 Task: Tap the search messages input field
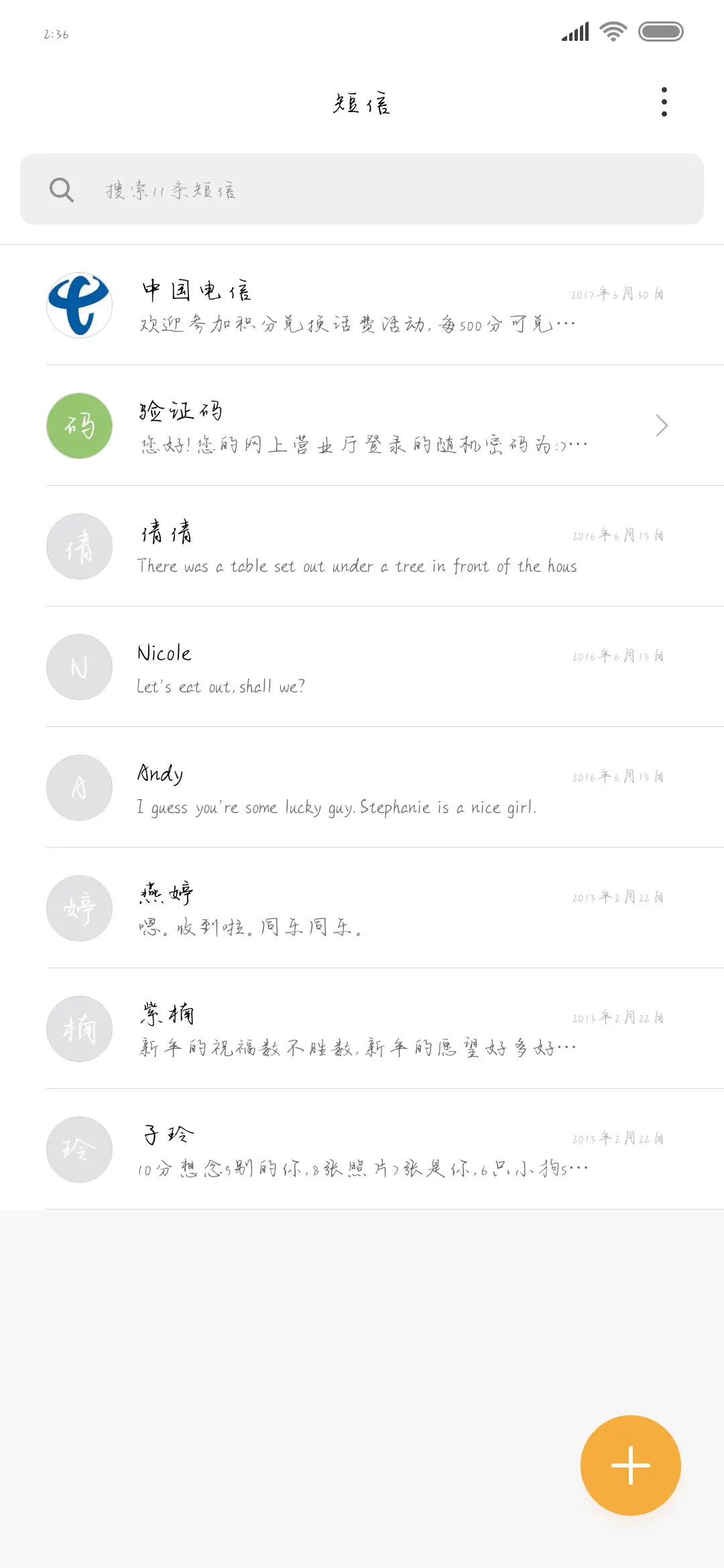[x=362, y=190]
